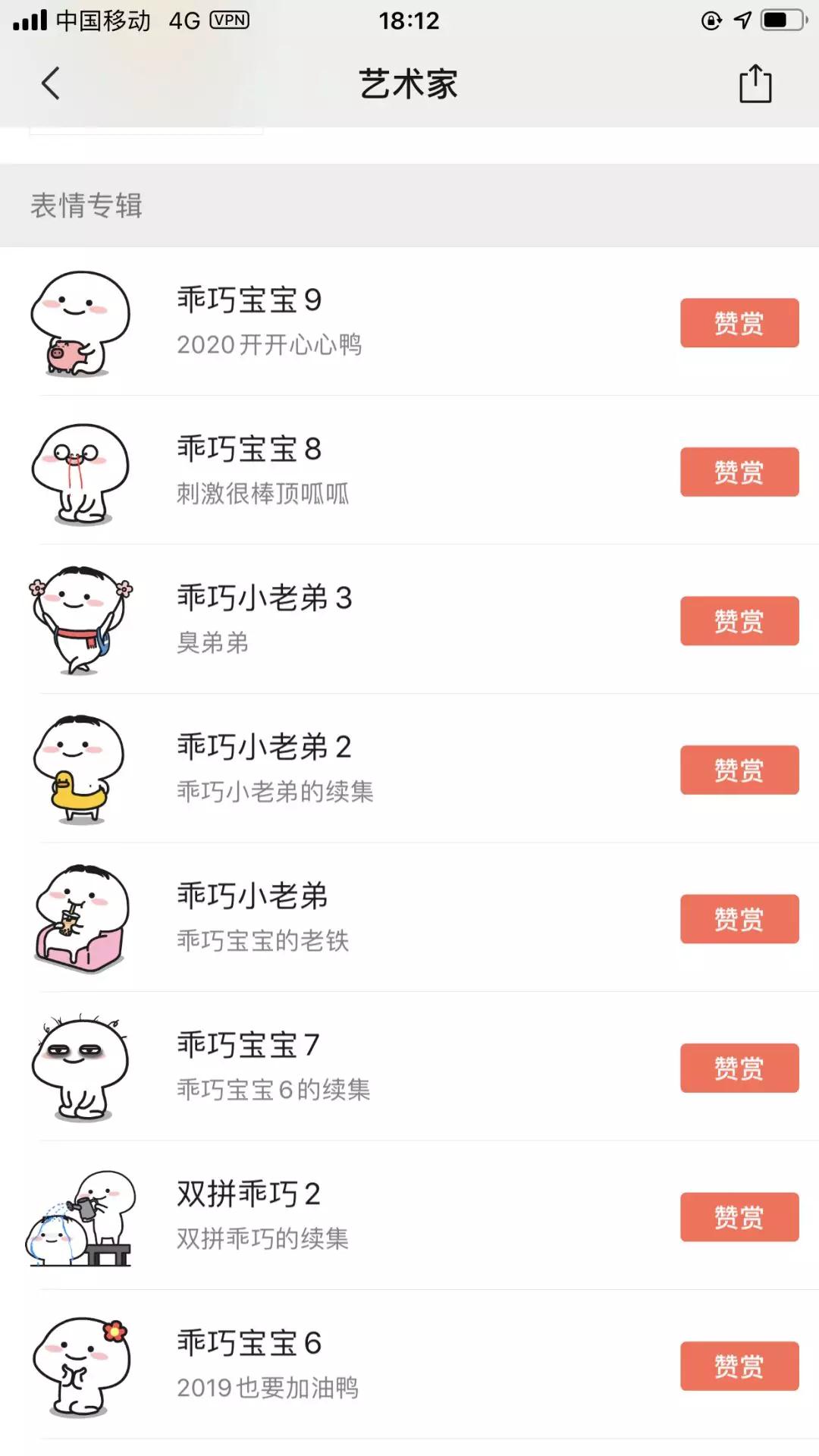Screen dimensions: 819x1456
Task: Tap the 4G network indicator
Action: pyautogui.click(x=187, y=20)
